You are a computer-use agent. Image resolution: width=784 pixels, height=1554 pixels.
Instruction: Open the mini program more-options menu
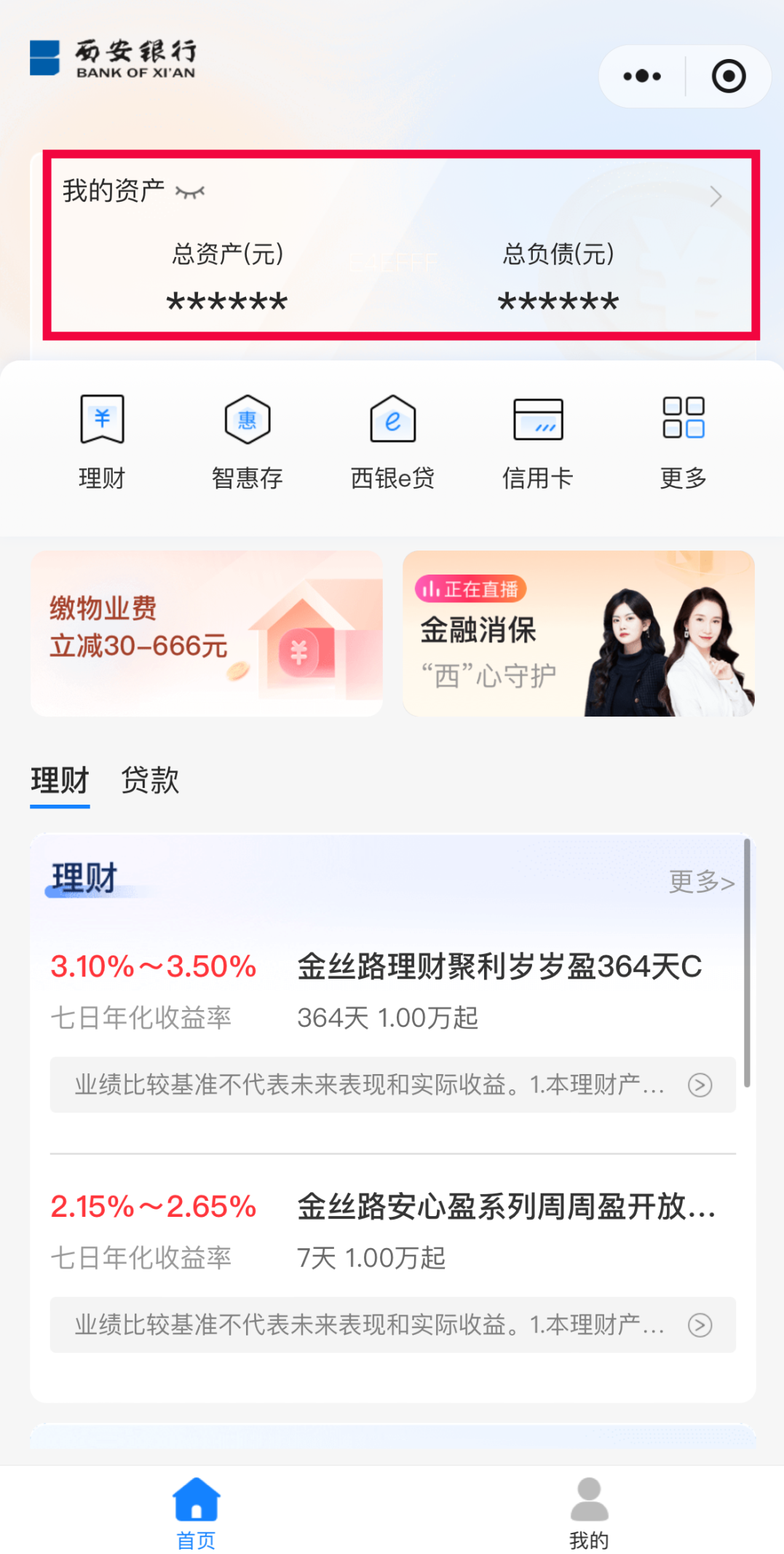[x=642, y=76]
